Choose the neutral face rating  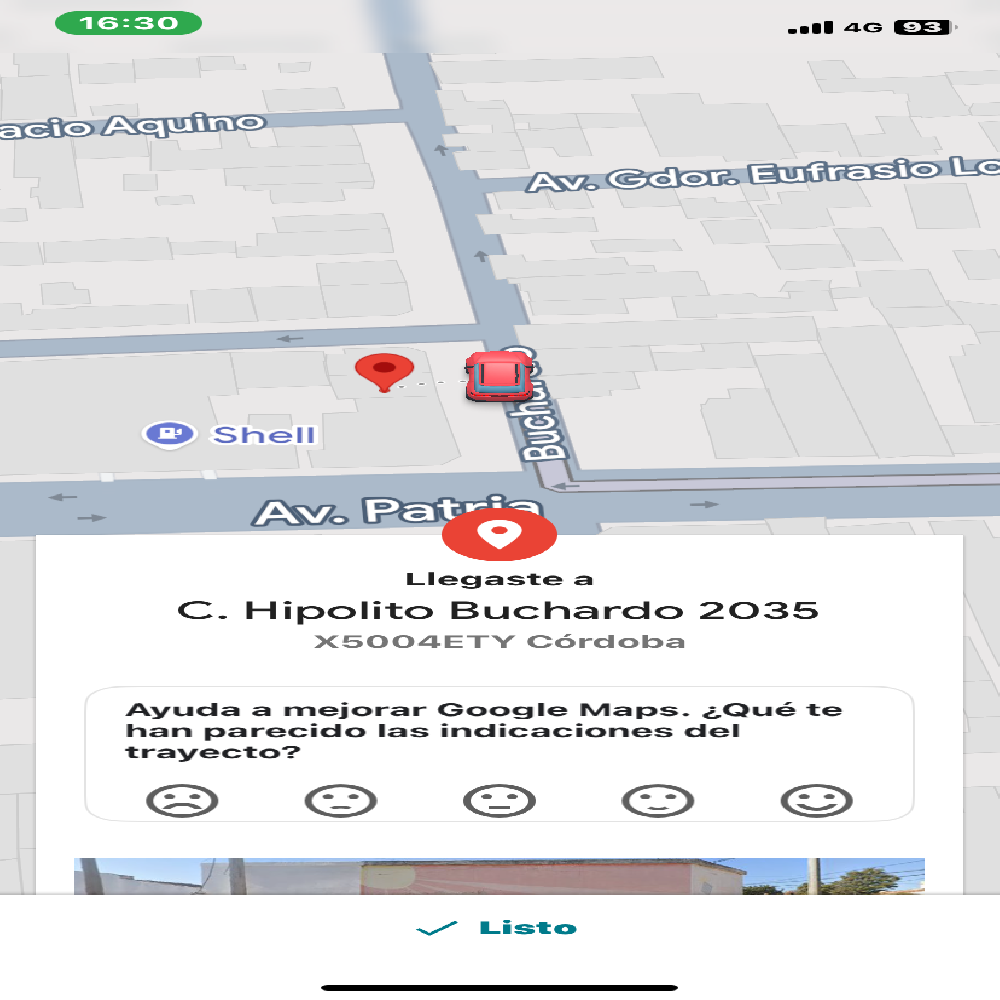pos(499,800)
